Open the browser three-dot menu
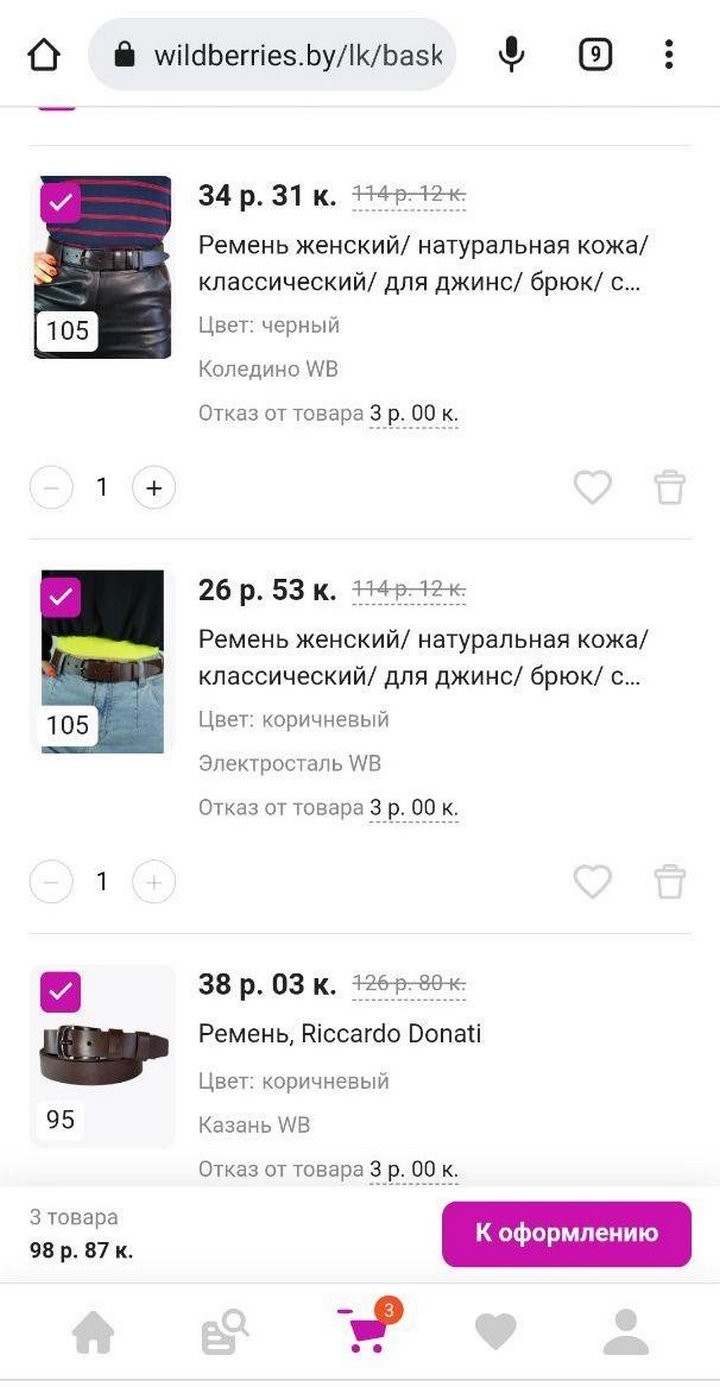The width and height of the screenshot is (720, 1387). (x=668, y=55)
